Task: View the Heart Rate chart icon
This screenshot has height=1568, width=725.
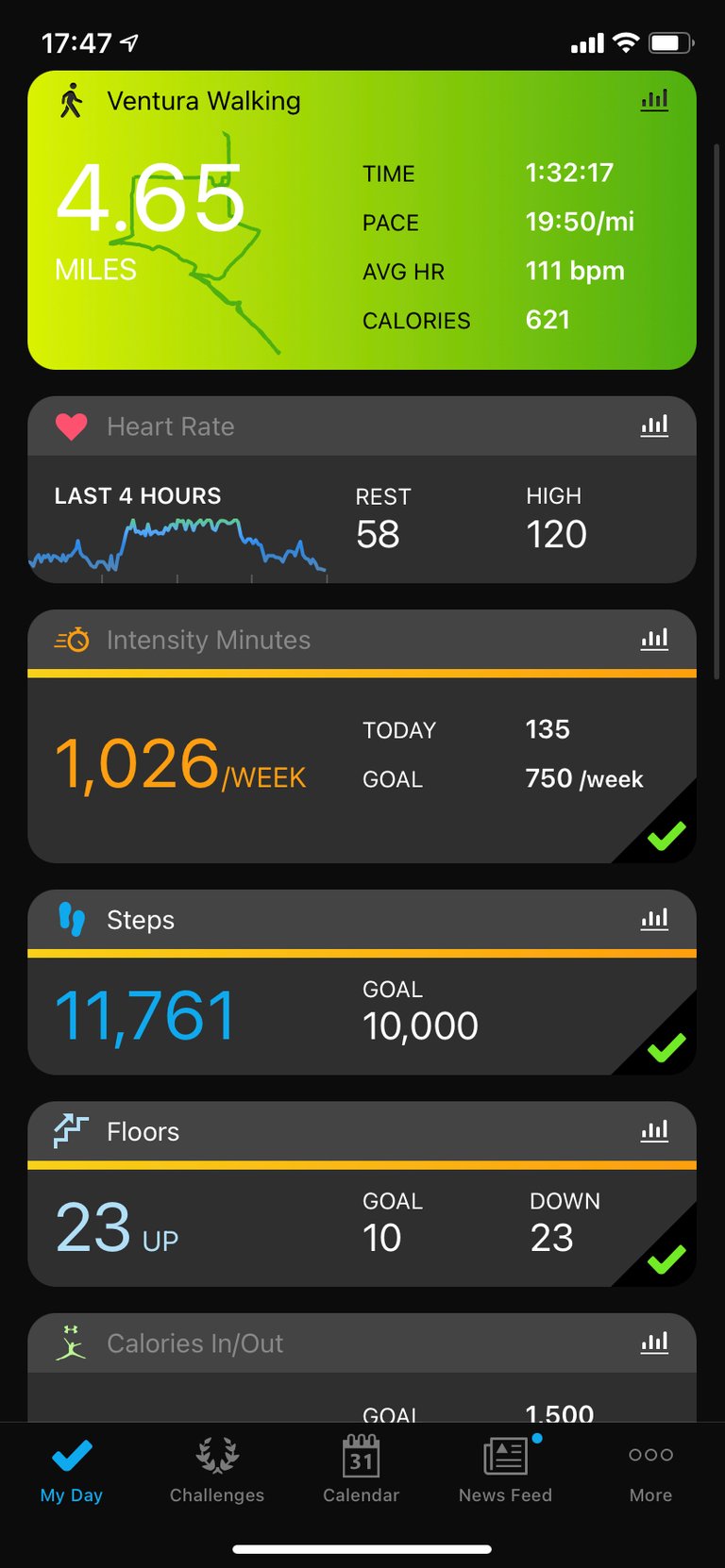Action: click(654, 426)
